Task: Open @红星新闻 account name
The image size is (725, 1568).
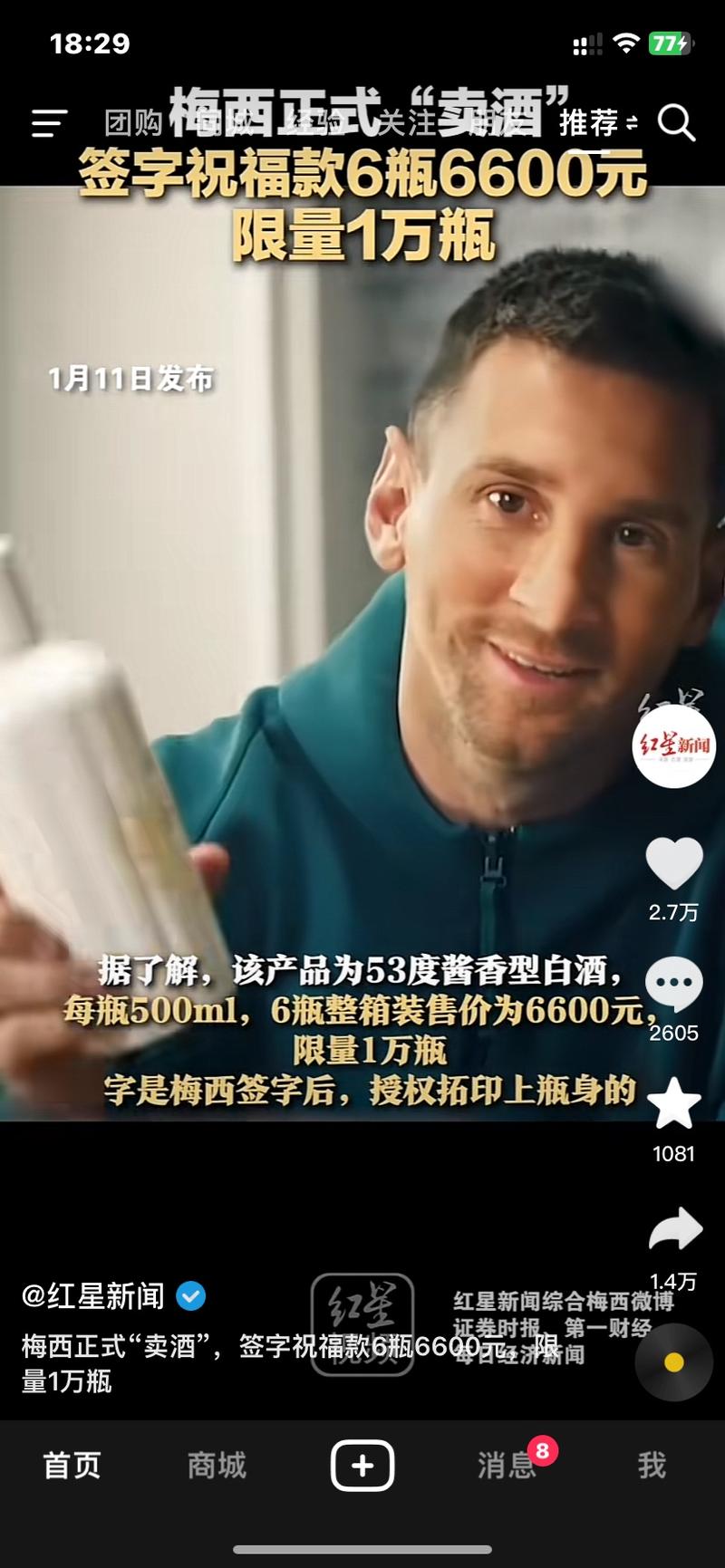Action: (x=93, y=1296)
